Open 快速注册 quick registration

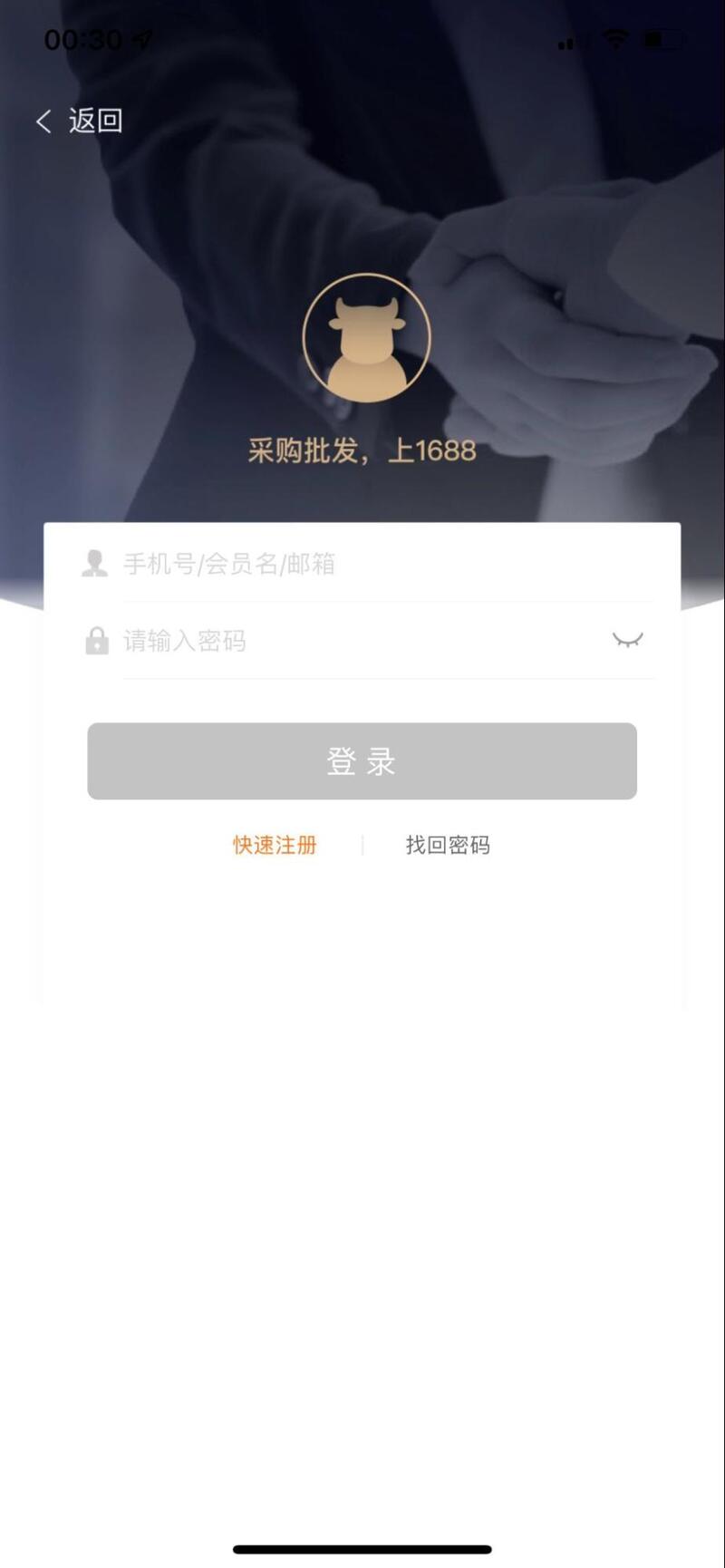[x=275, y=845]
